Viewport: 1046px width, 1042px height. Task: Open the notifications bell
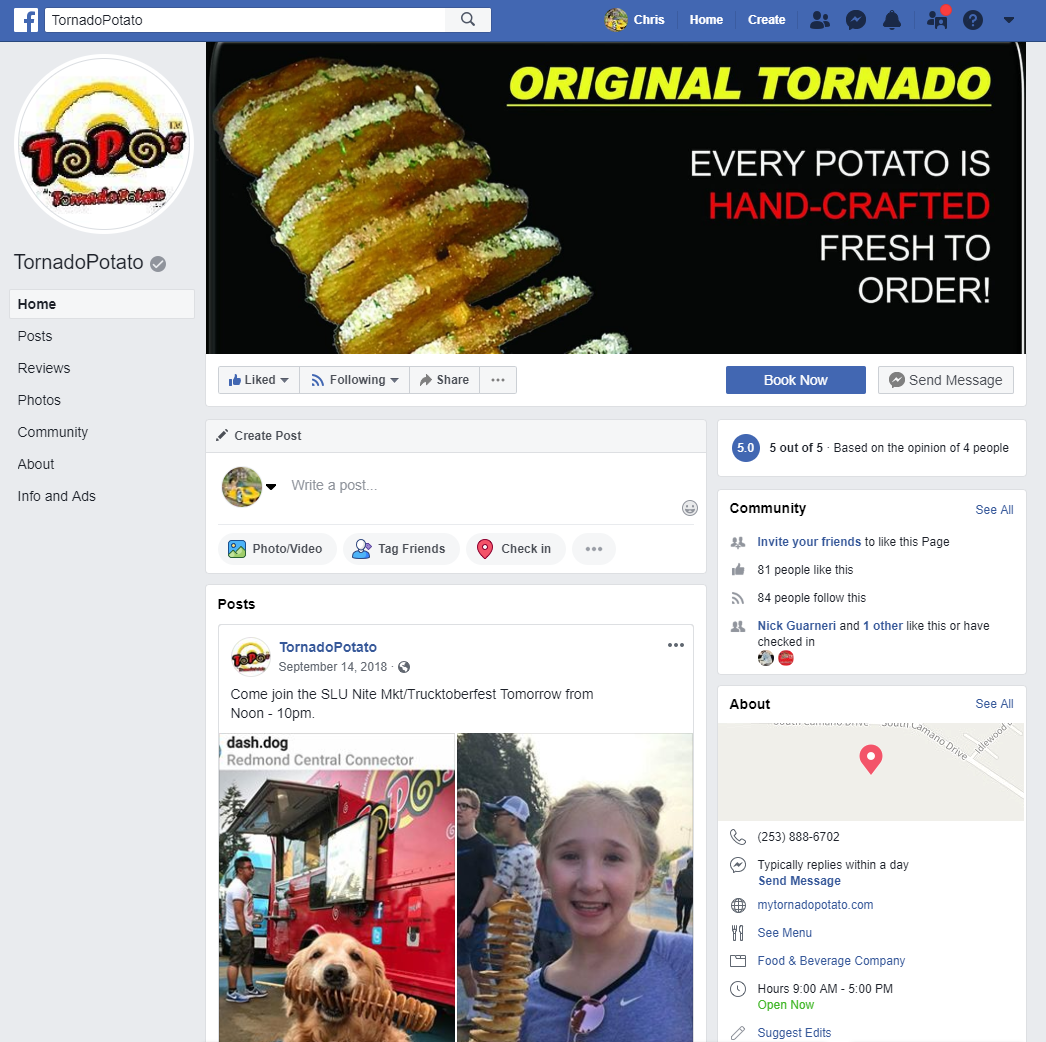point(892,20)
